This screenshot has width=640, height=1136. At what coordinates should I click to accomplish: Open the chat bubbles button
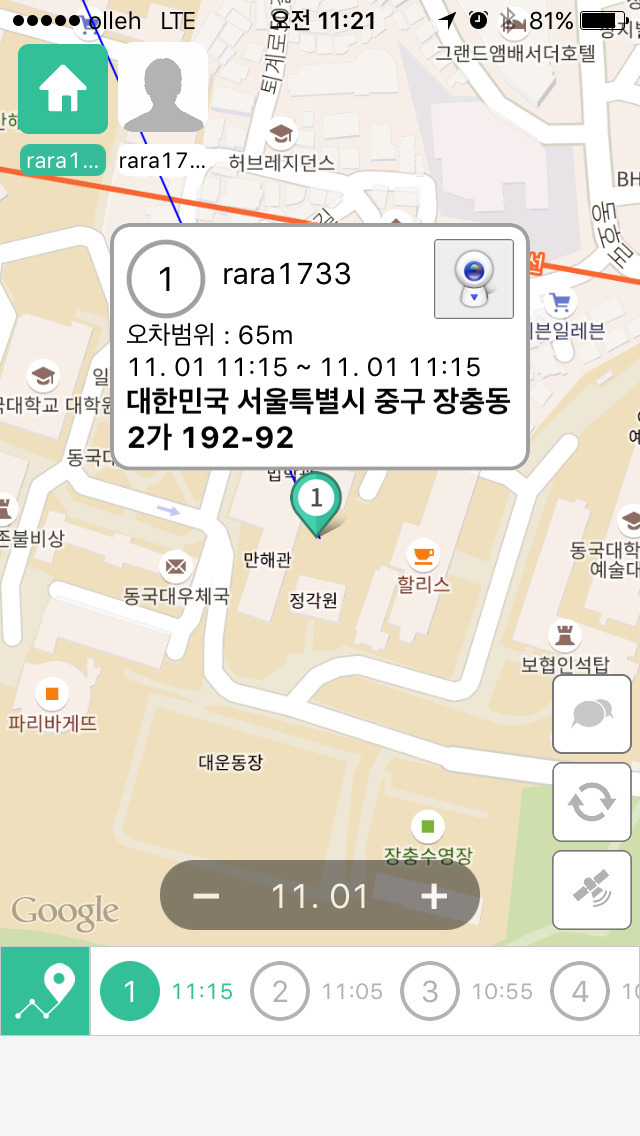pyautogui.click(x=591, y=714)
